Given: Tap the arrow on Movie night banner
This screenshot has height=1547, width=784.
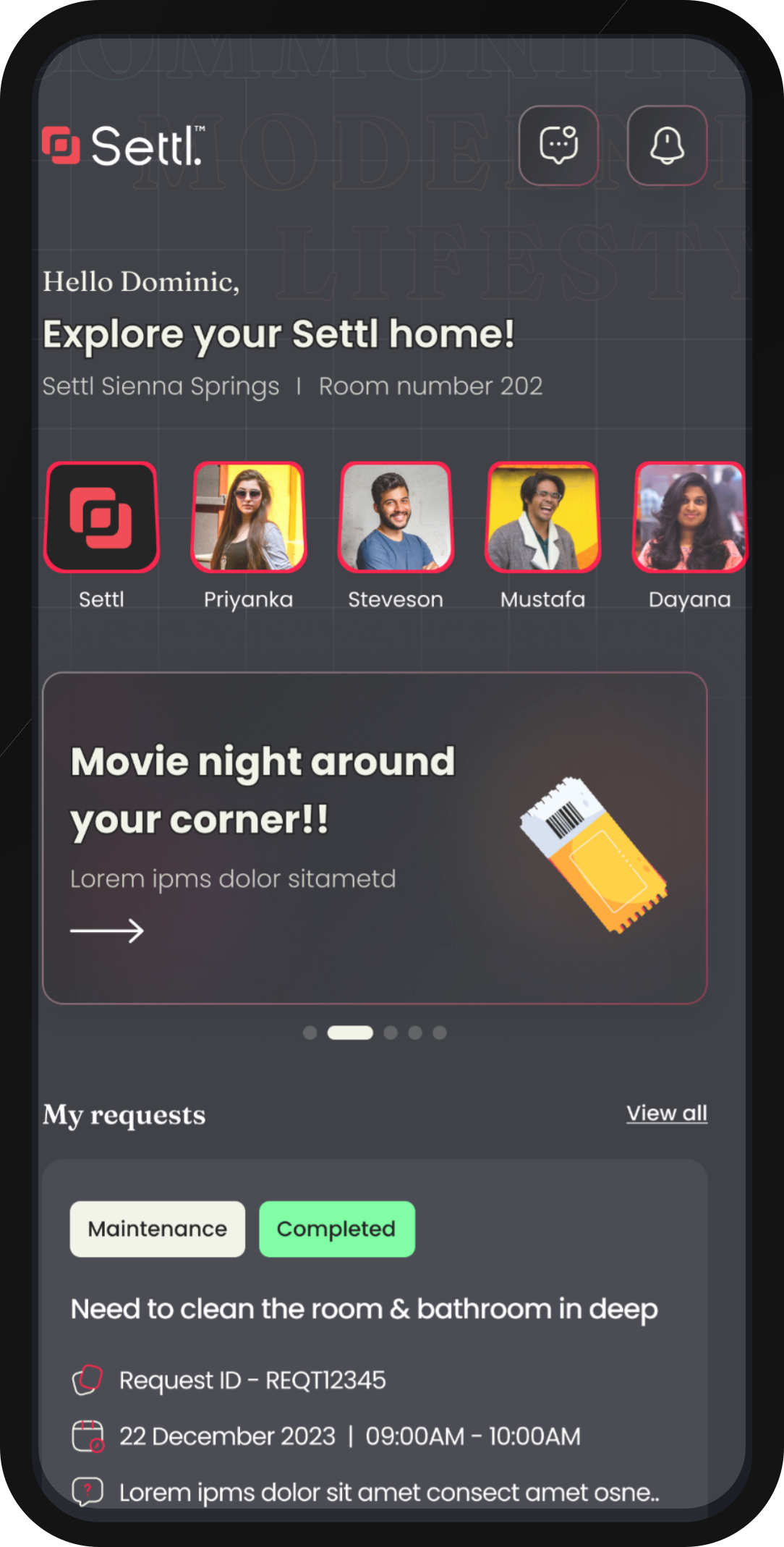Looking at the screenshot, I should click(x=107, y=931).
